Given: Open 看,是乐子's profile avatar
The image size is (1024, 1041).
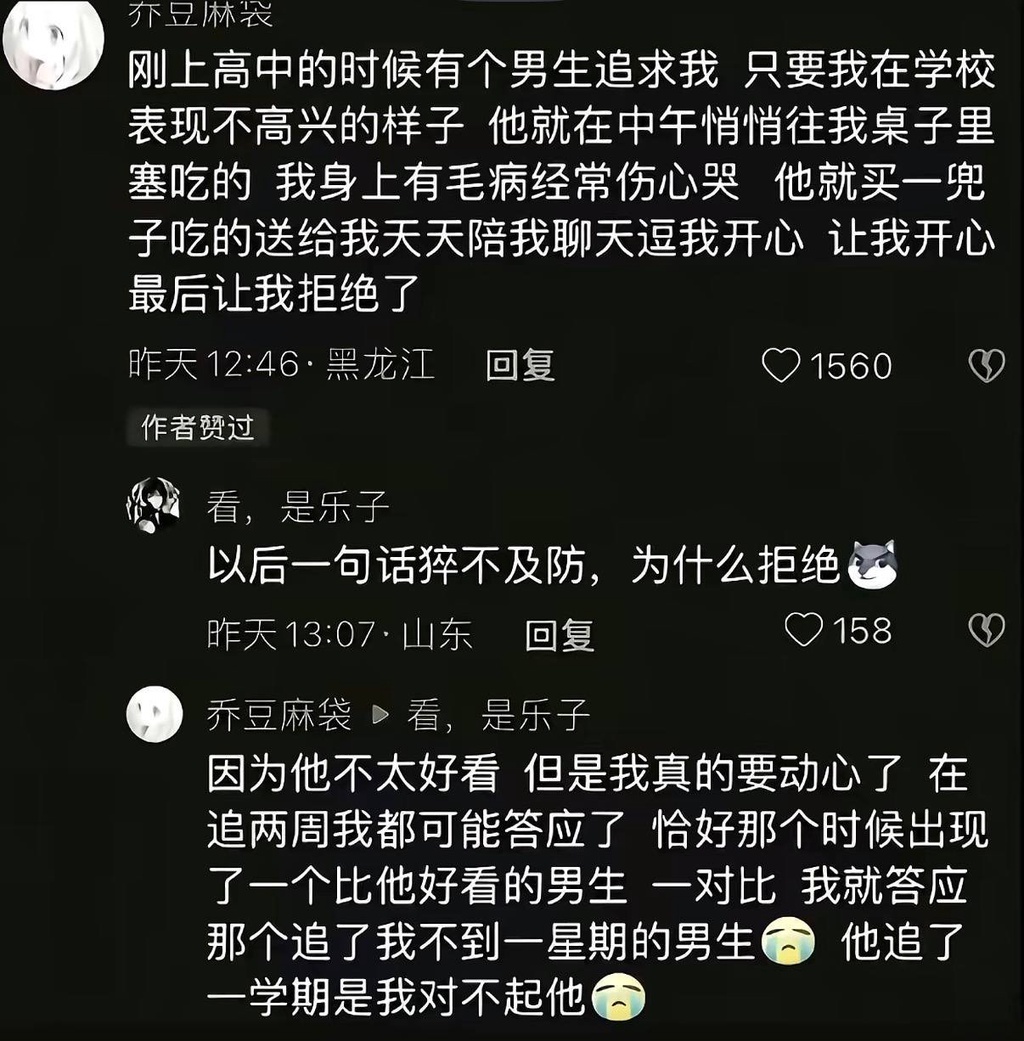Looking at the screenshot, I should tap(153, 505).
